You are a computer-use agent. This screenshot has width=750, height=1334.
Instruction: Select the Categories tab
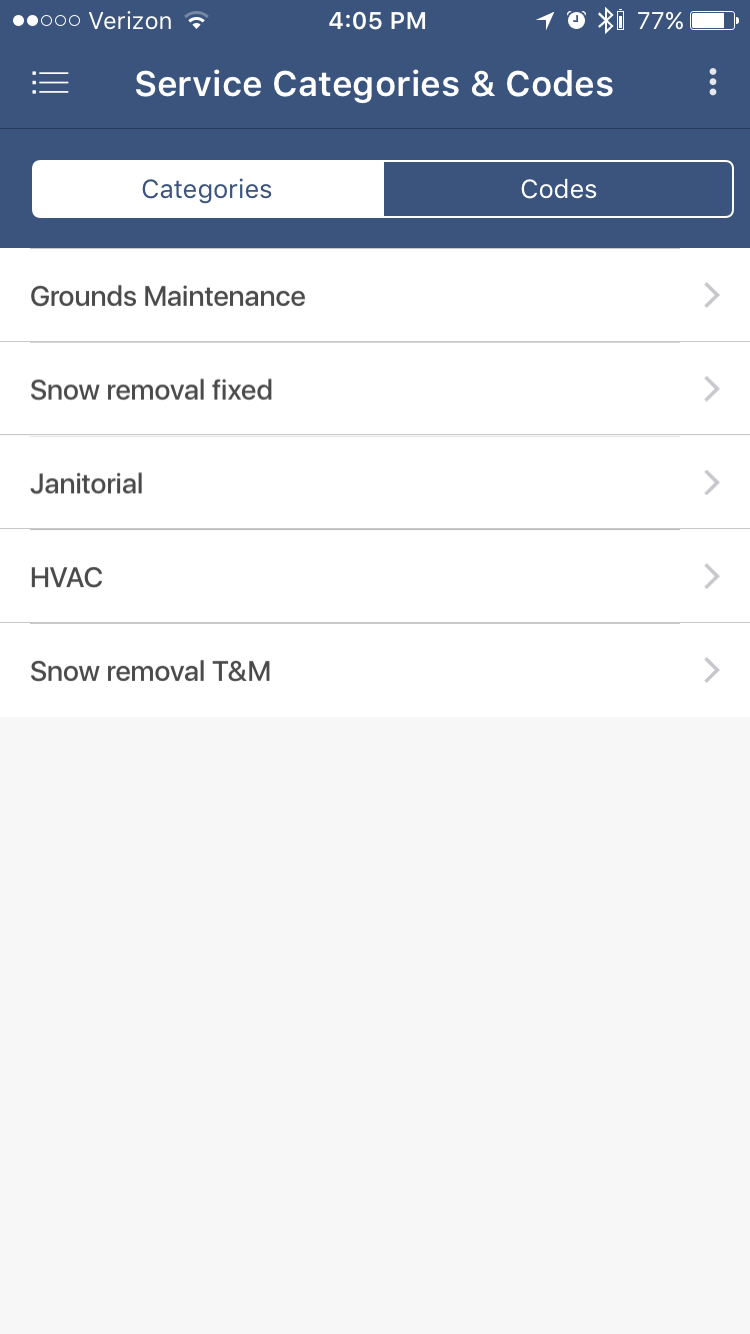point(207,189)
